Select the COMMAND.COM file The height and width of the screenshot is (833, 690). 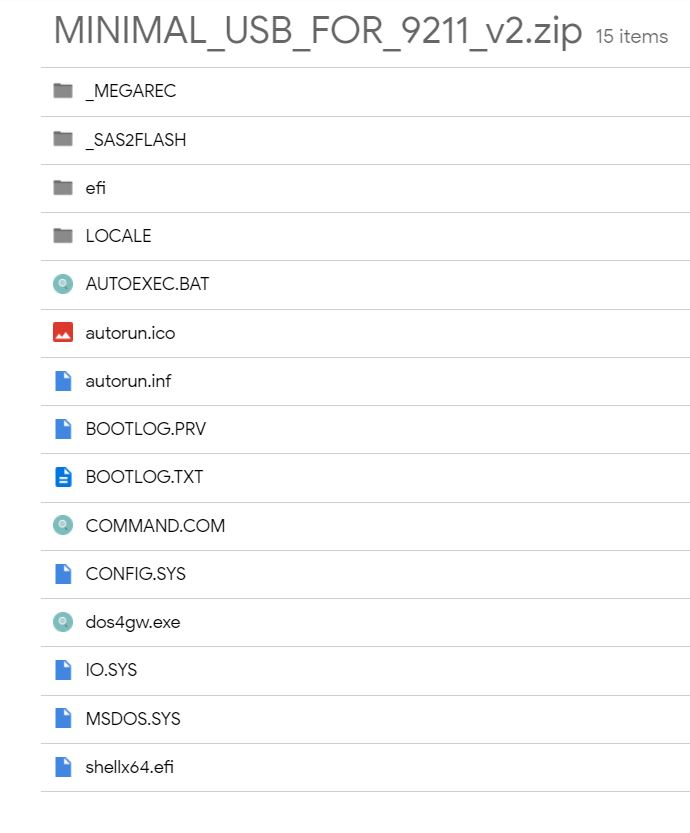click(155, 525)
